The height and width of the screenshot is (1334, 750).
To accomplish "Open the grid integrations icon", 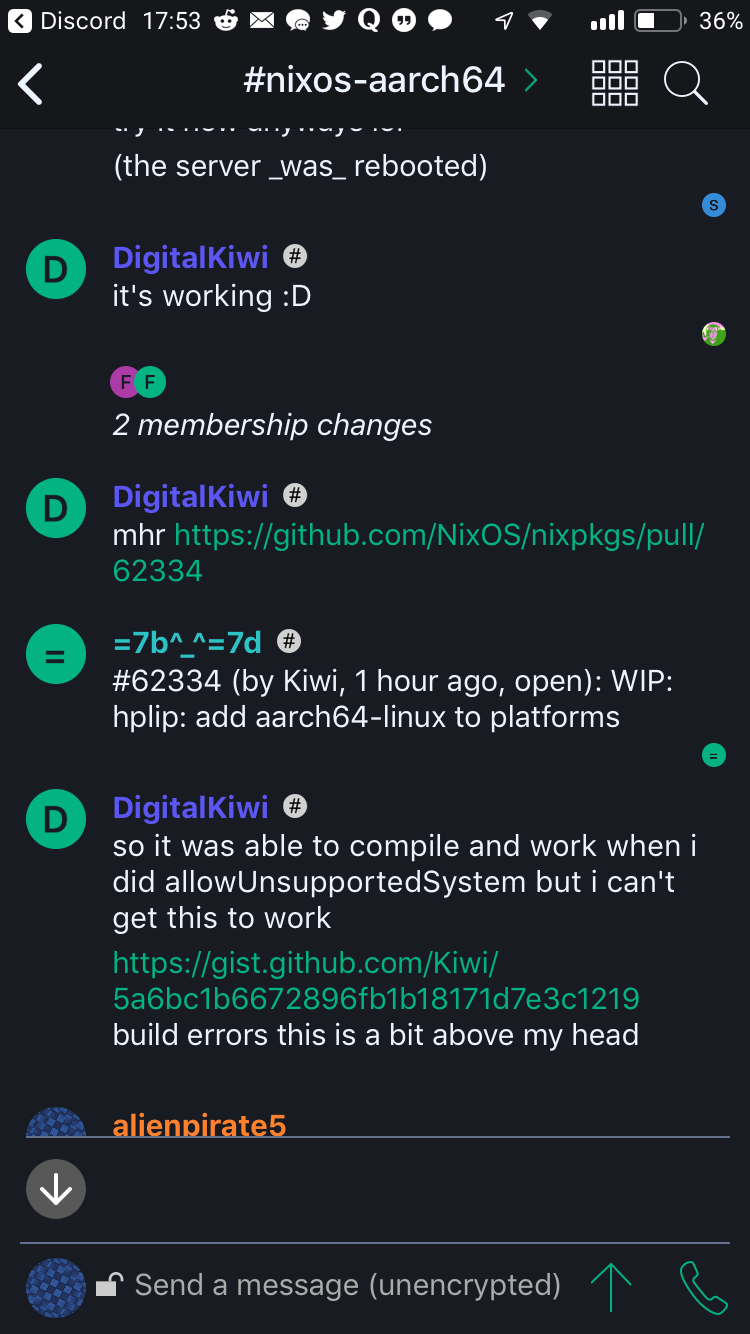I will coord(615,82).
